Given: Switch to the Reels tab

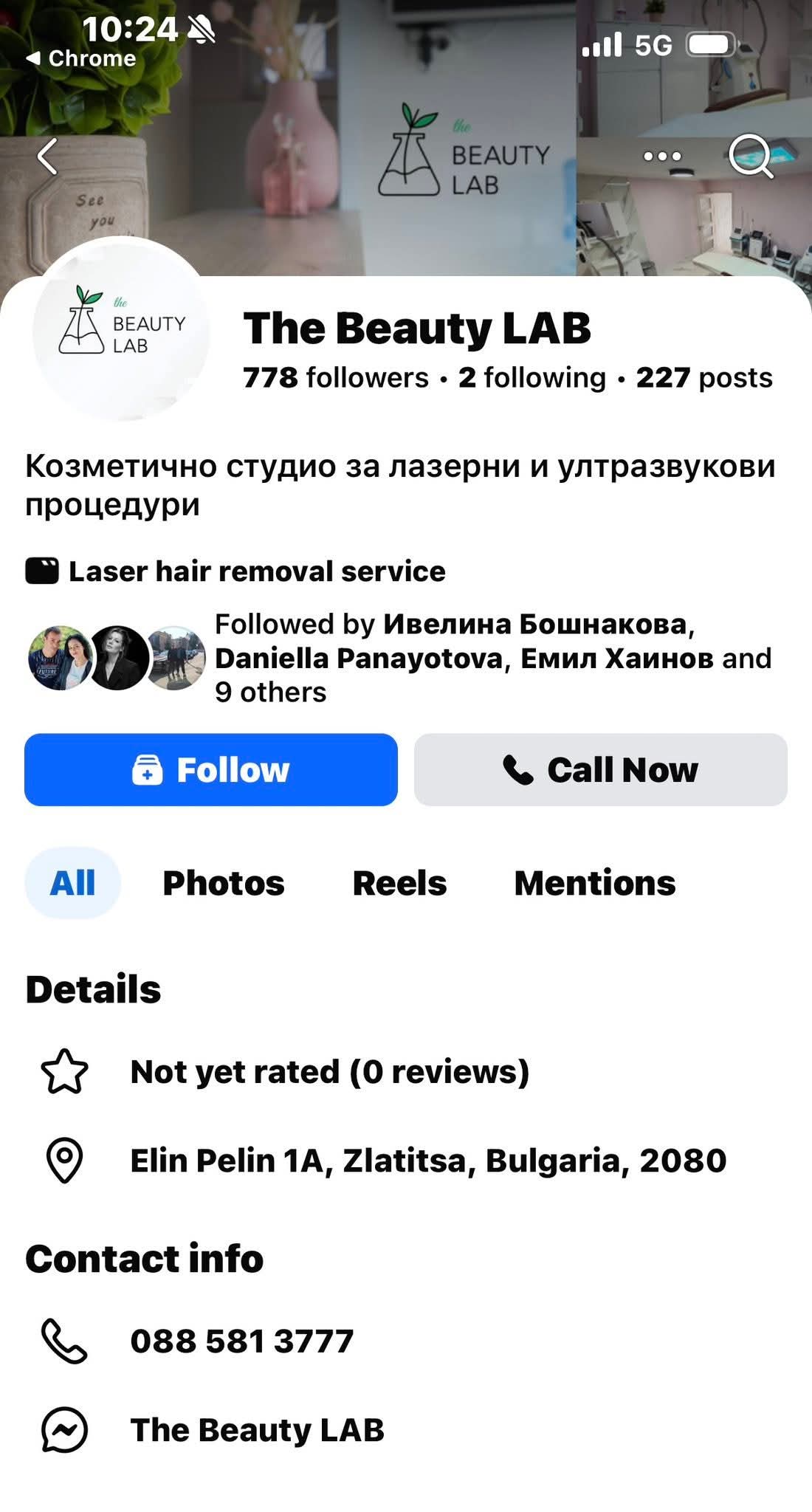Looking at the screenshot, I should click(399, 883).
